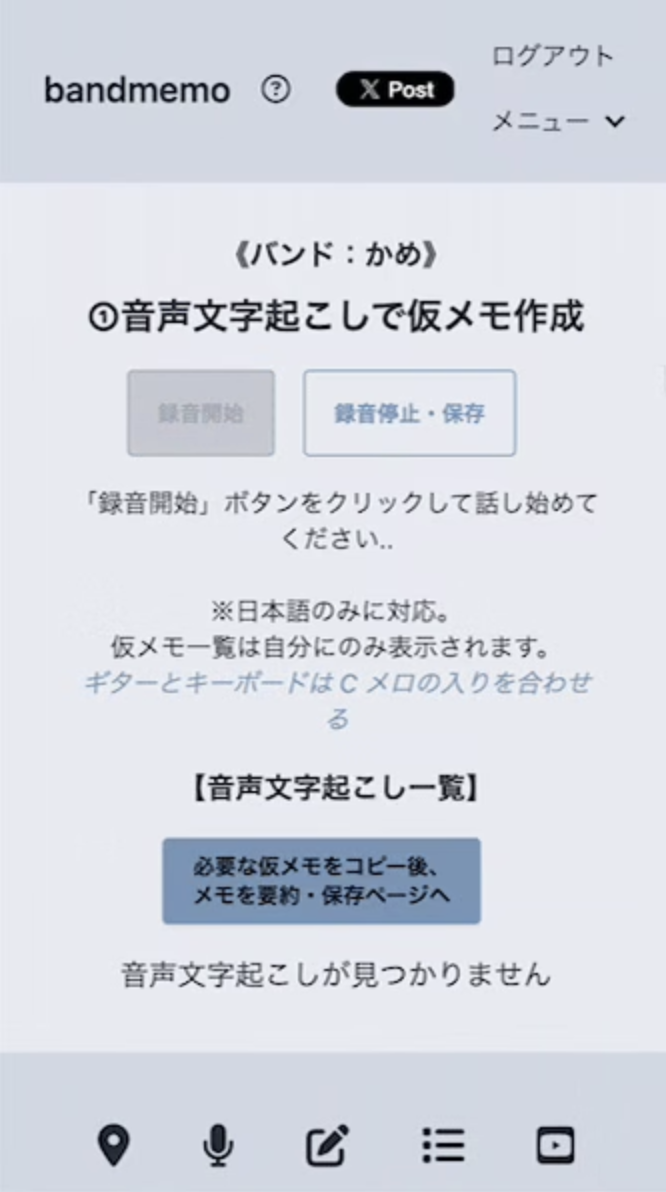Viewport: 666px width, 1192px height.
Task: Open the edit memo tab
Action: click(327, 1145)
